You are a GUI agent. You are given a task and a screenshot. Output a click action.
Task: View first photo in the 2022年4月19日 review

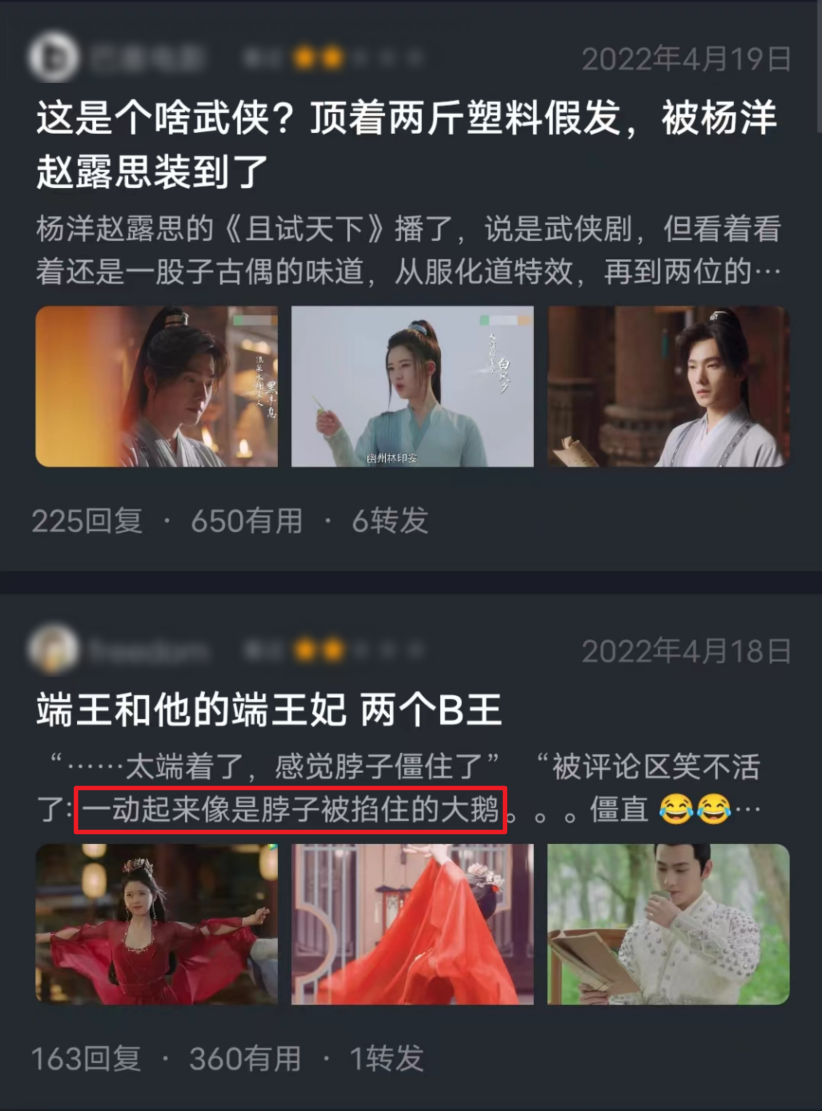pos(157,387)
